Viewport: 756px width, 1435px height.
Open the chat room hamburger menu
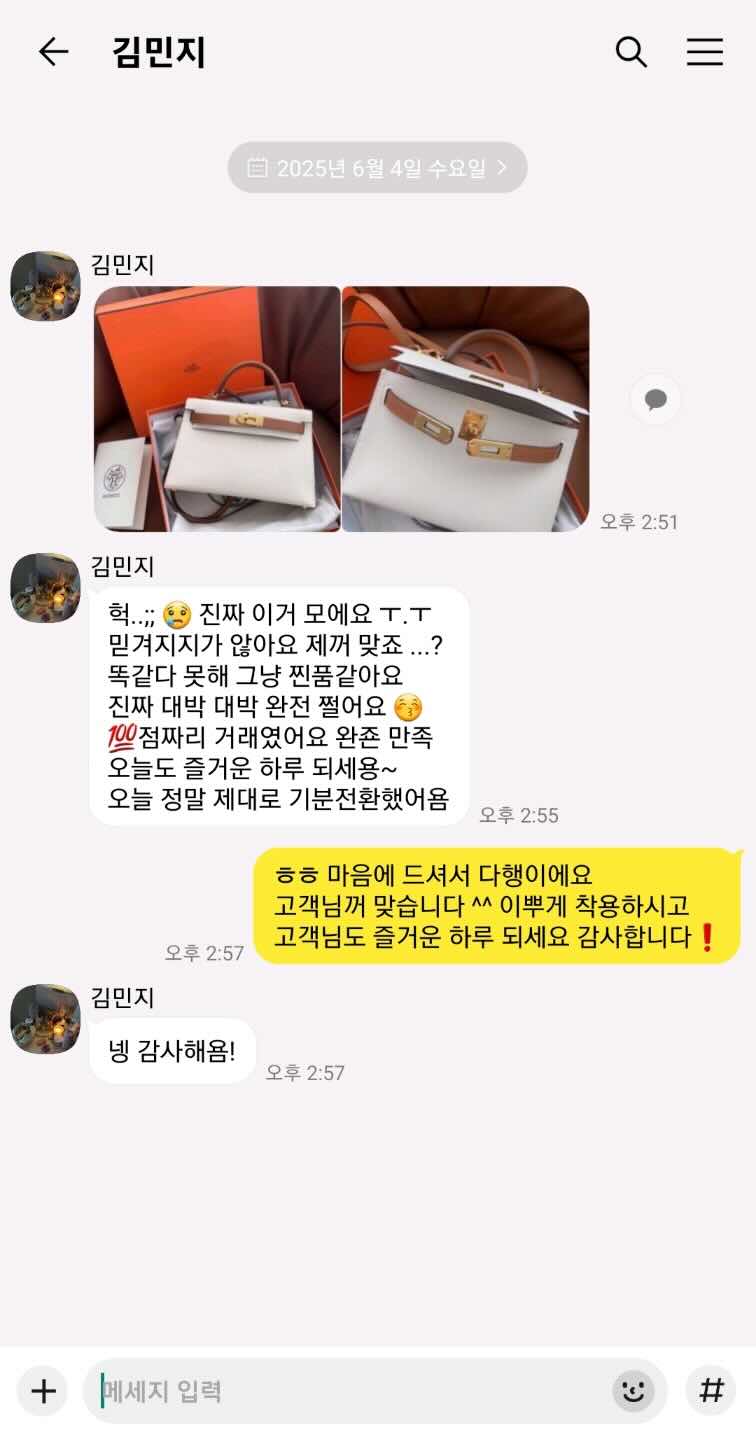coord(704,52)
